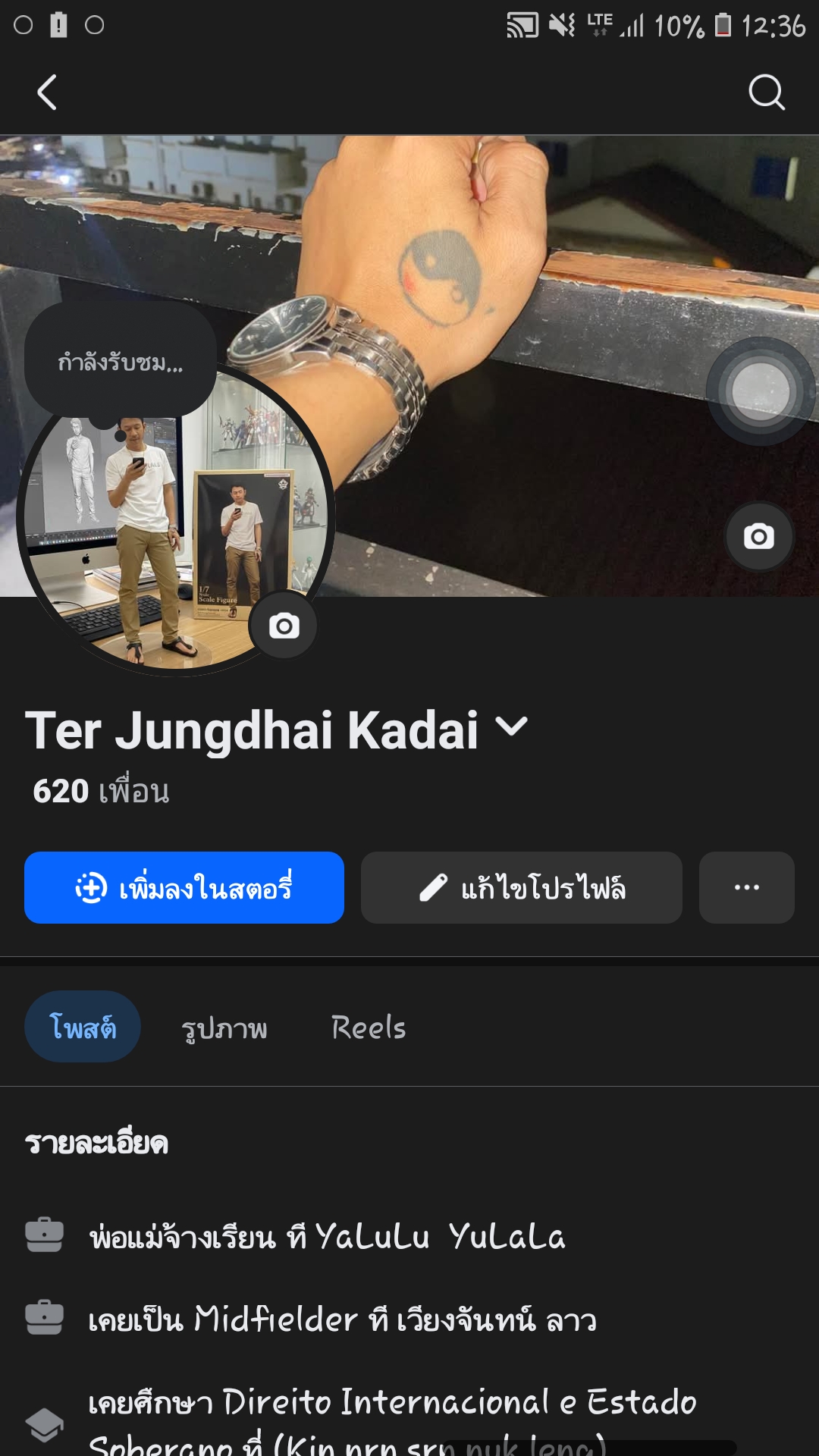Change the cover photo via camera icon
This screenshot has width=819, height=1456.
point(759,537)
